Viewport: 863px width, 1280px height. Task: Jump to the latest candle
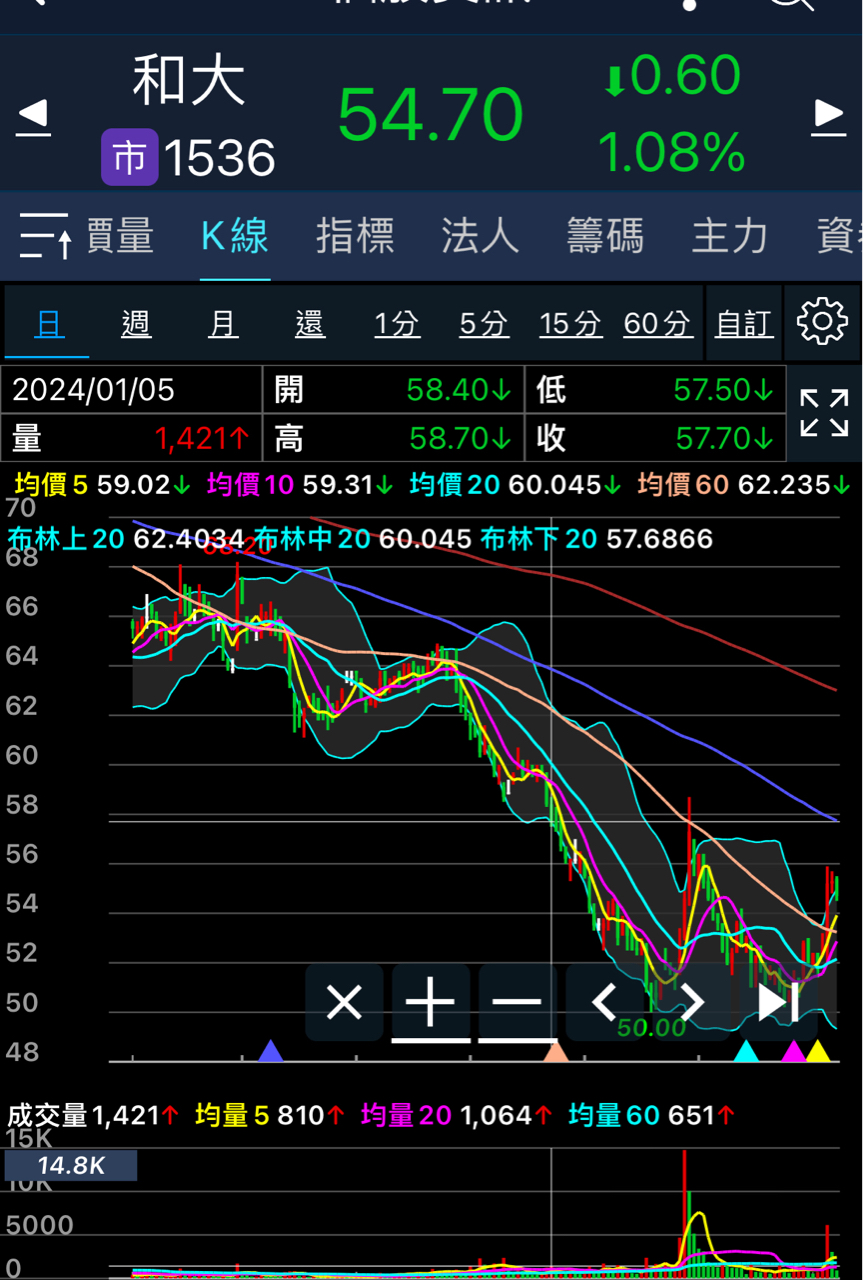pos(777,1002)
